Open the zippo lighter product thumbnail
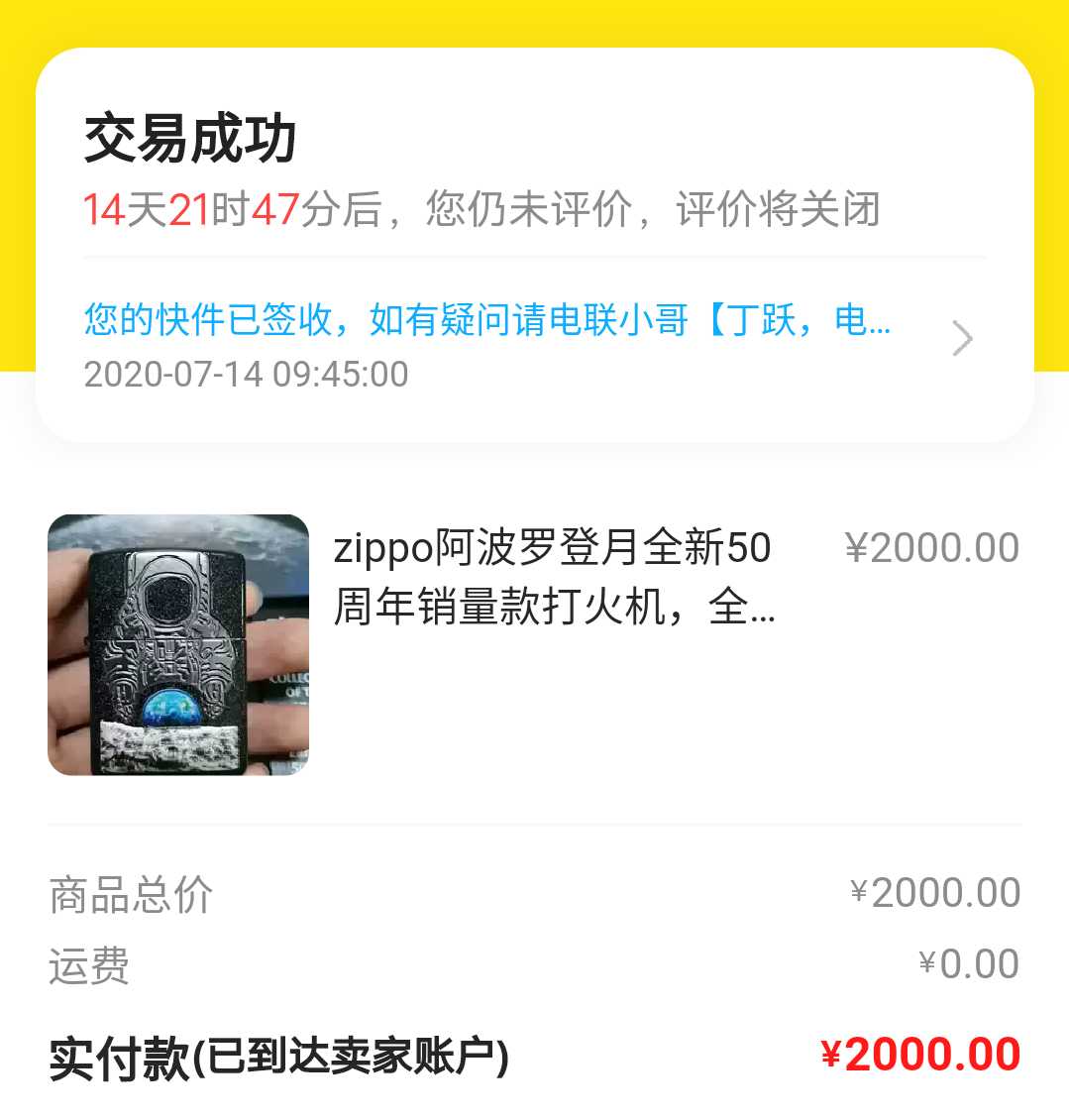 pyautogui.click(x=178, y=645)
